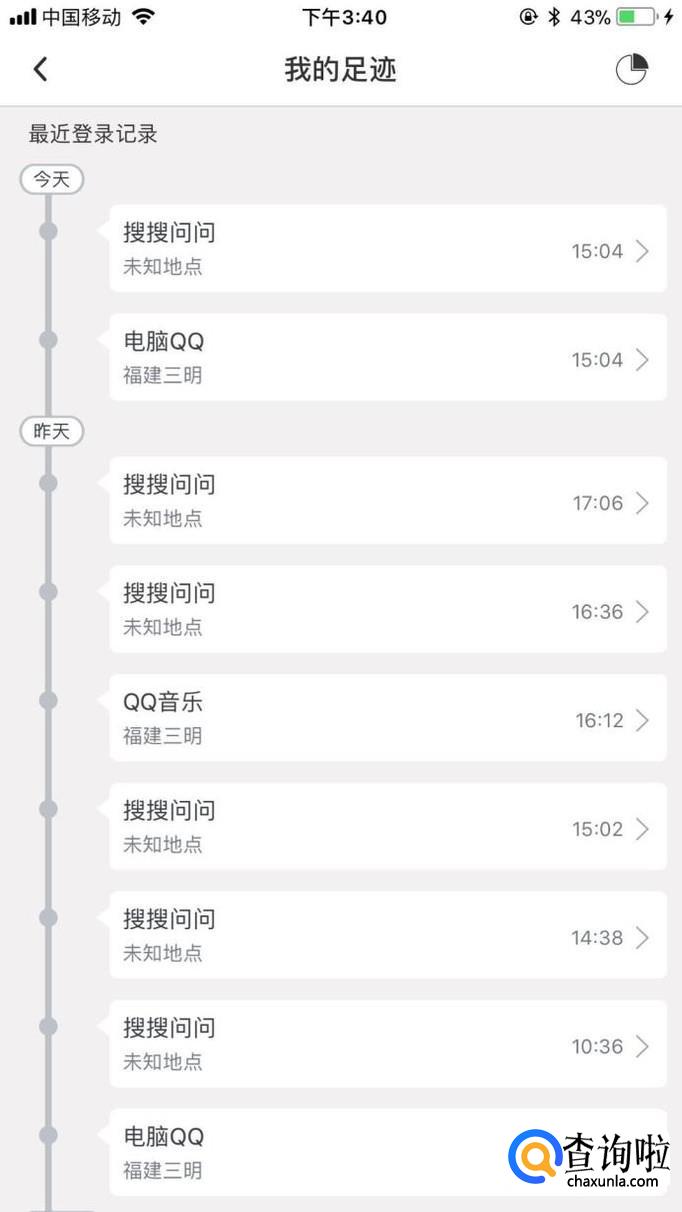Open today's 电脑QQ login at 15:04
This screenshot has height=1212, width=682.
click(x=388, y=358)
